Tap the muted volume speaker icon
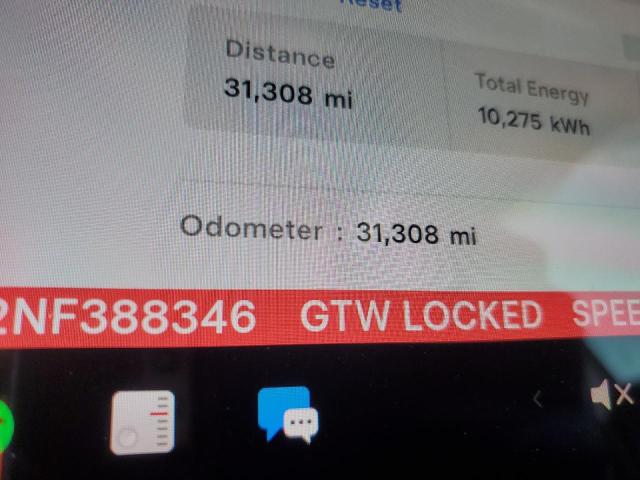The width and height of the screenshot is (640, 480). (610, 395)
